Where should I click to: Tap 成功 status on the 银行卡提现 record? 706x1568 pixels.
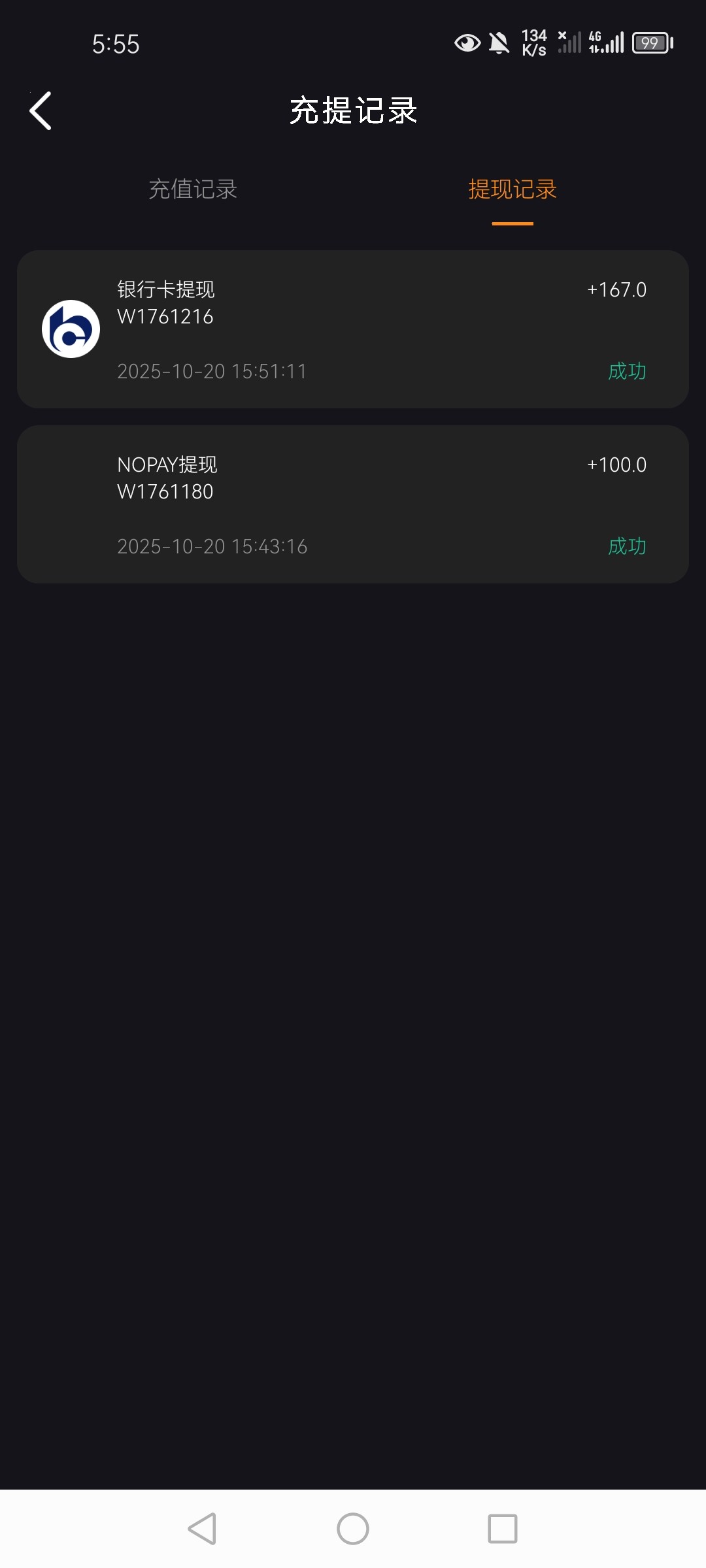626,371
